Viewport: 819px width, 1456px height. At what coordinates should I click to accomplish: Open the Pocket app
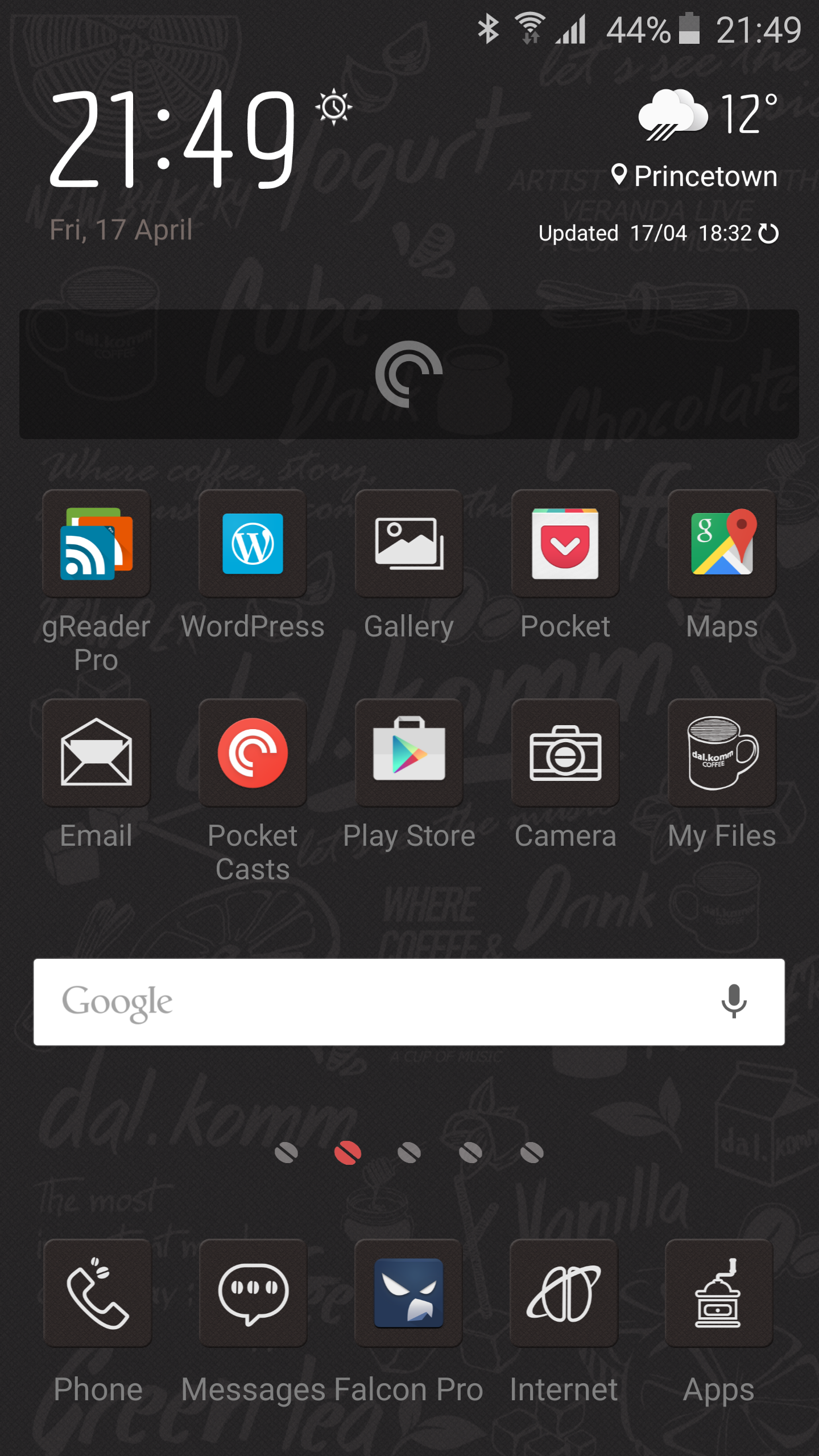[565, 544]
